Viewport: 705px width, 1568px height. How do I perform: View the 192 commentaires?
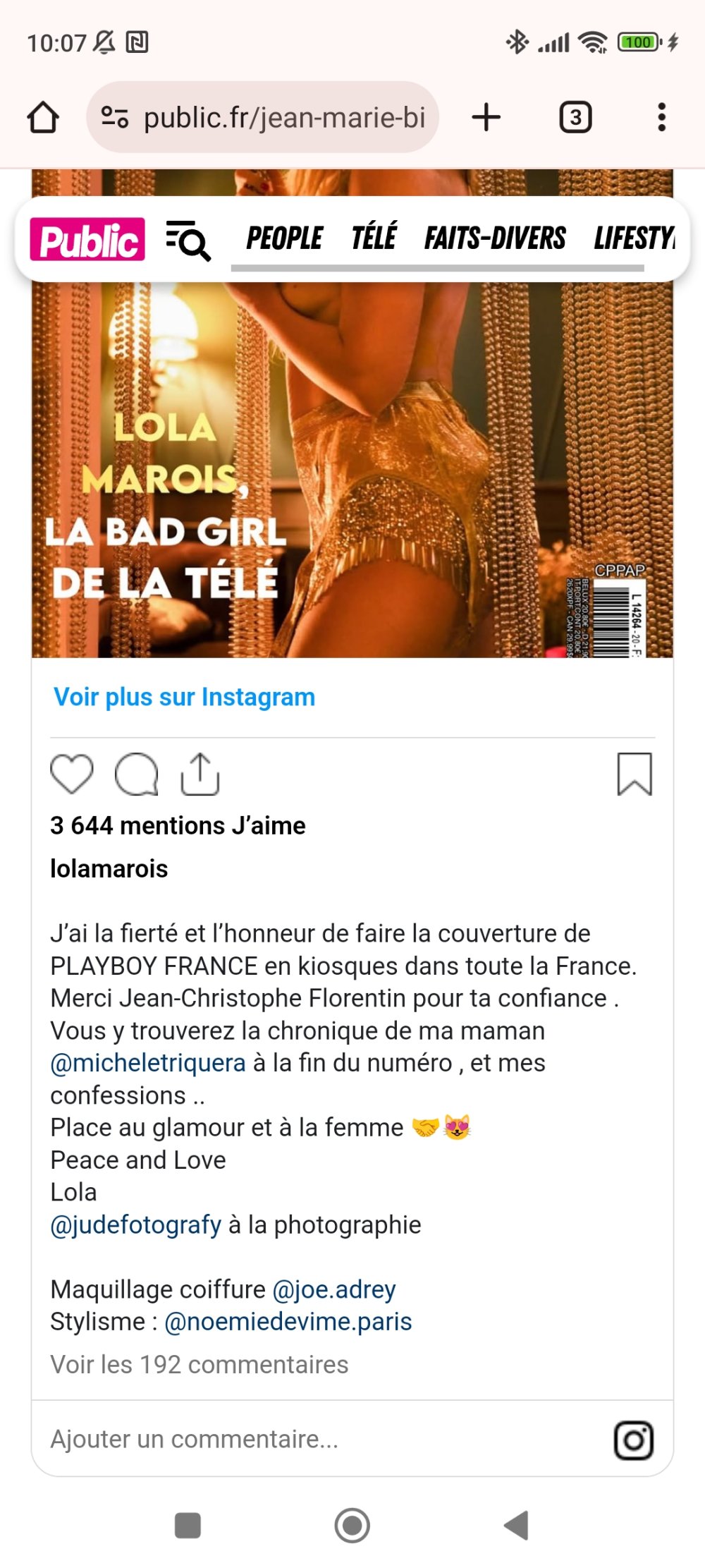tap(200, 1365)
